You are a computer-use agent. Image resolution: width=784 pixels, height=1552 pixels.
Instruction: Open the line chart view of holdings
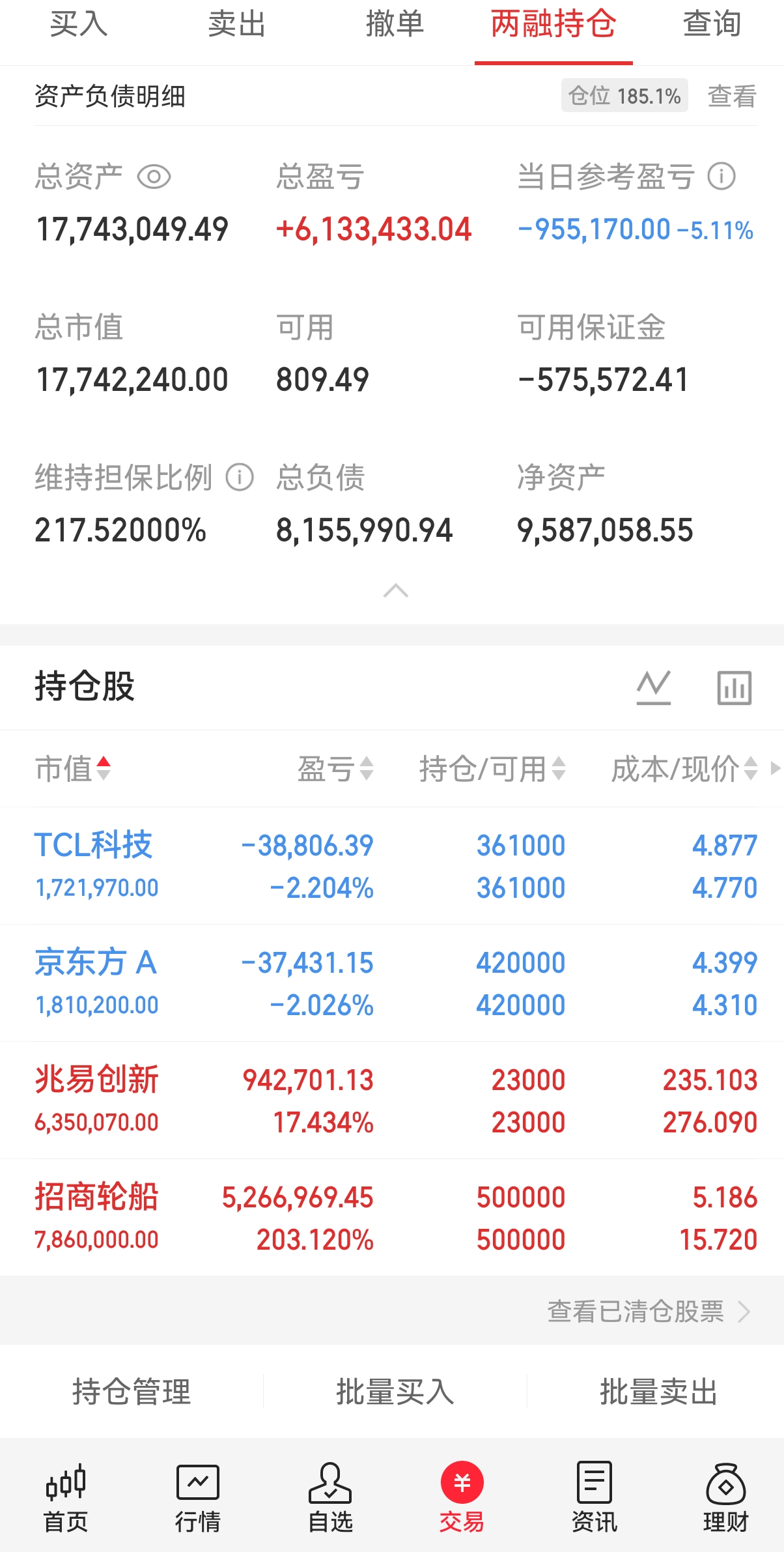point(654,687)
